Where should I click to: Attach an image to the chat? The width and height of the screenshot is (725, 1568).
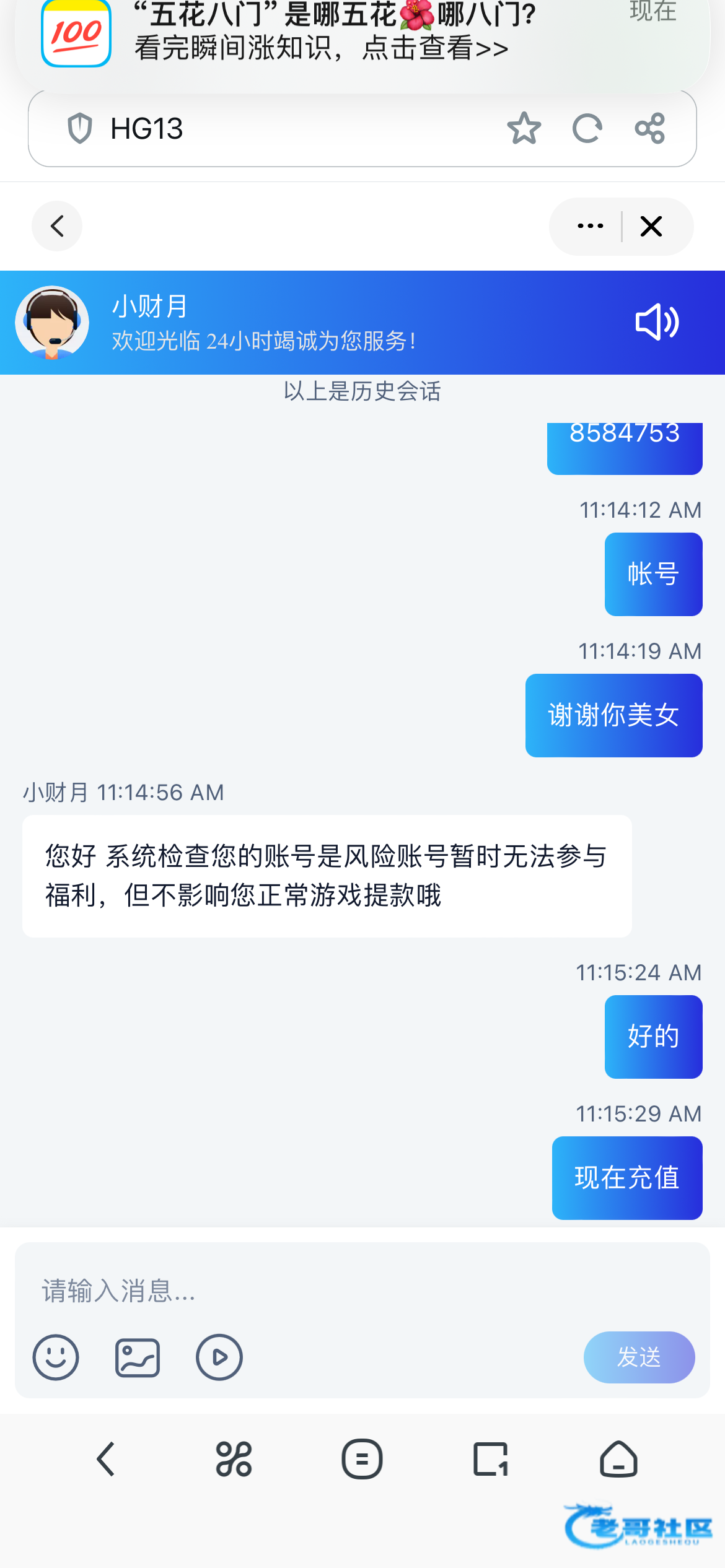[138, 1357]
